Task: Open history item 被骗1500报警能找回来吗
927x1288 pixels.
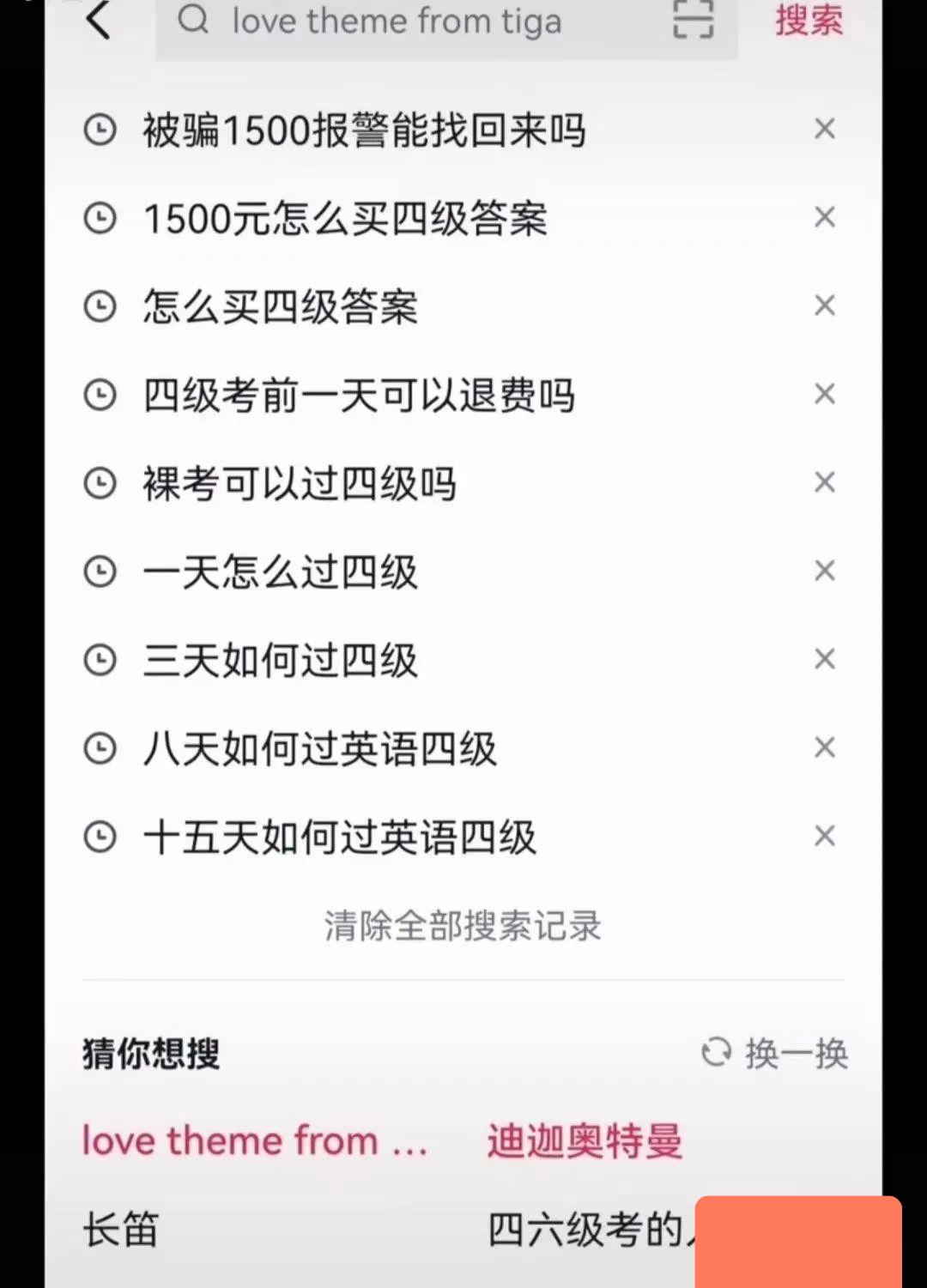Action: pos(364,130)
